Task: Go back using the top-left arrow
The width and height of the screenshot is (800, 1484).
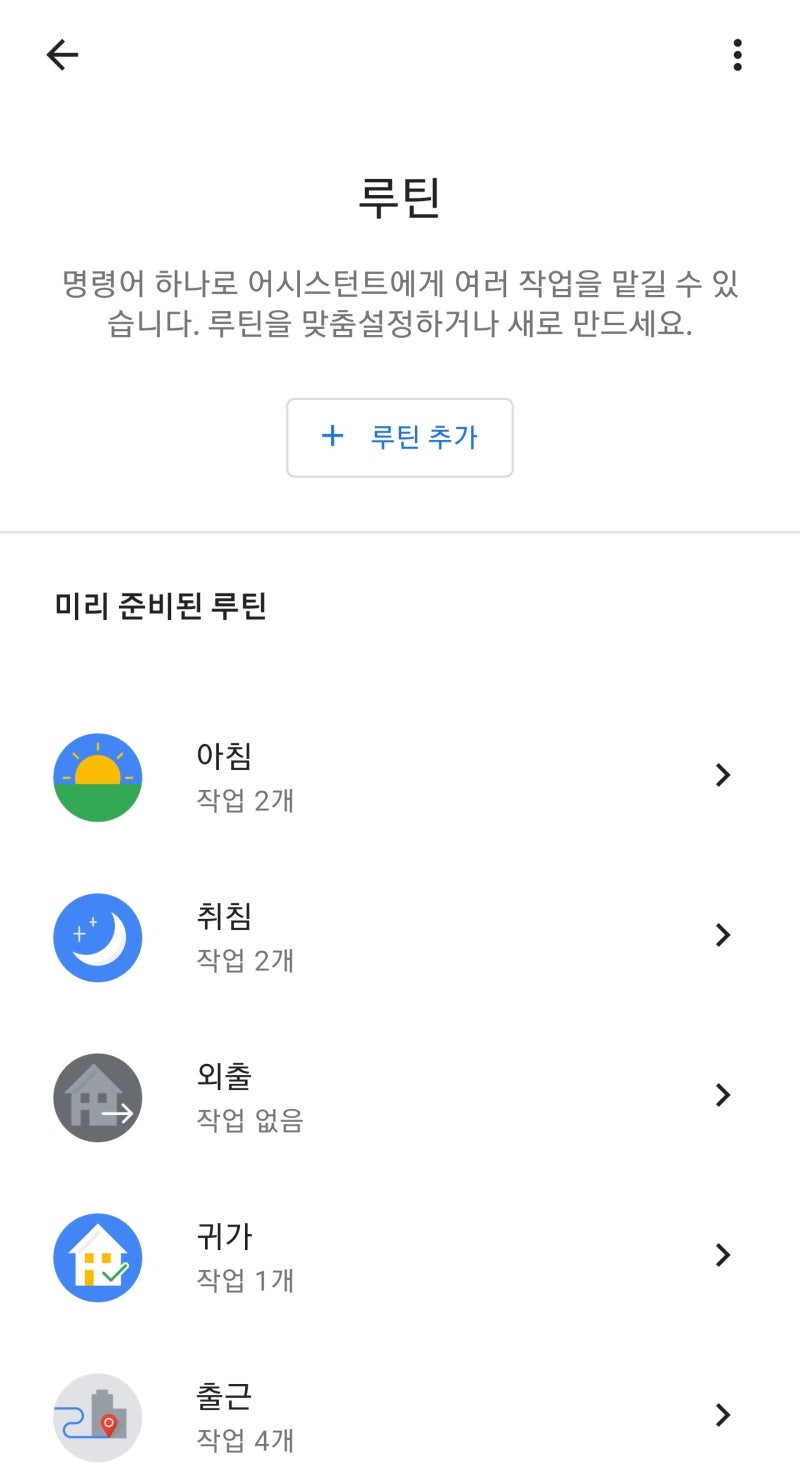Action: coord(62,55)
